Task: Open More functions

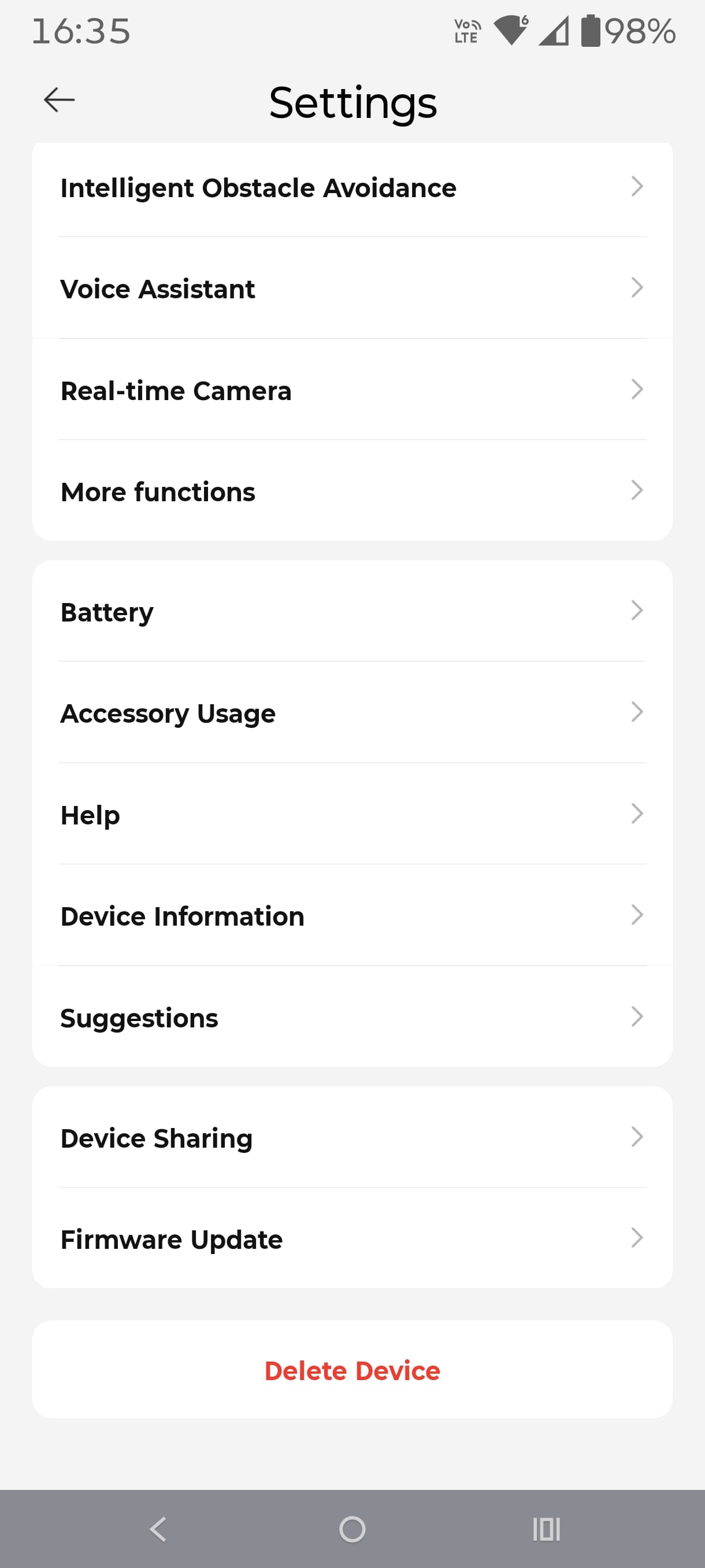Action: click(x=352, y=491)
